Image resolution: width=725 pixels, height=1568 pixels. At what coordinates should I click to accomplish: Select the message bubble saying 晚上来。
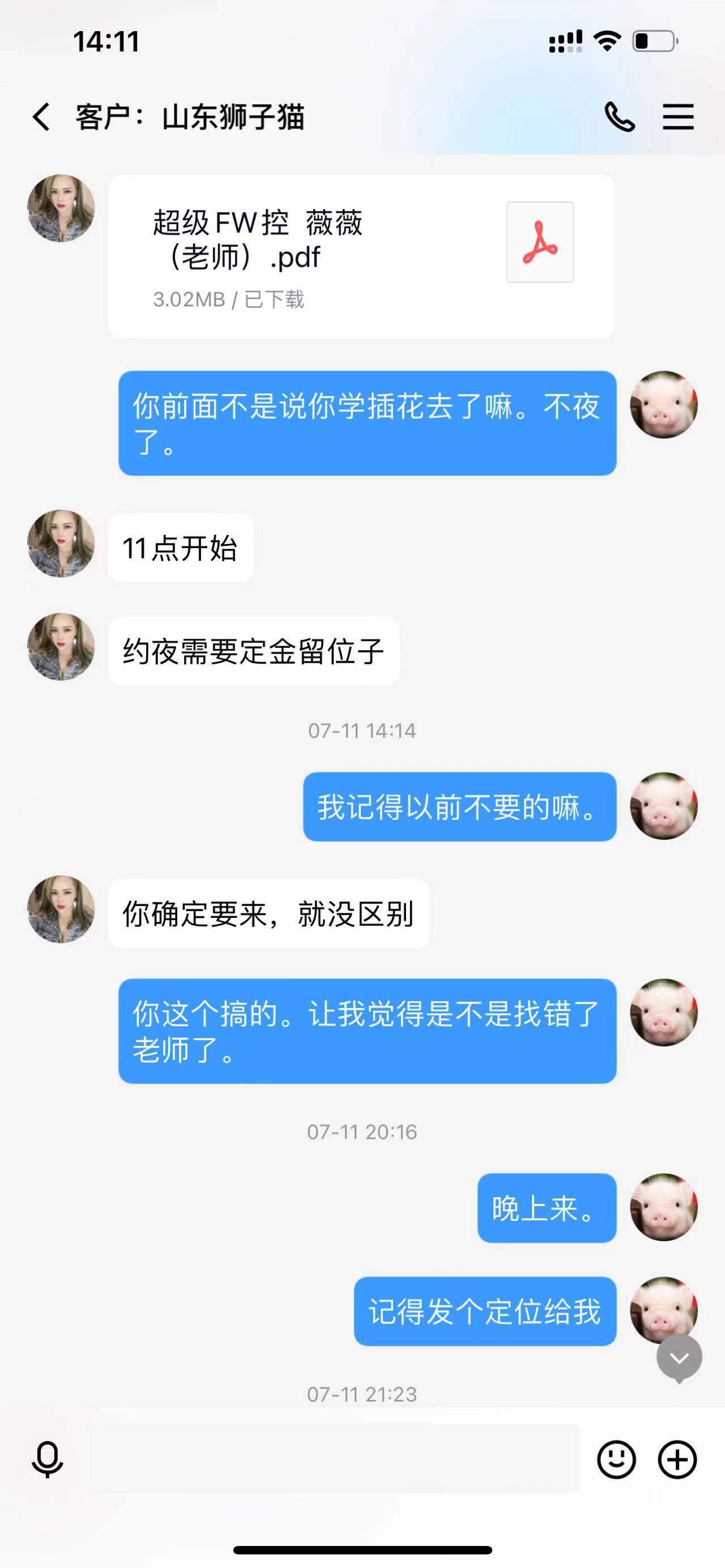click(546, 1209)
